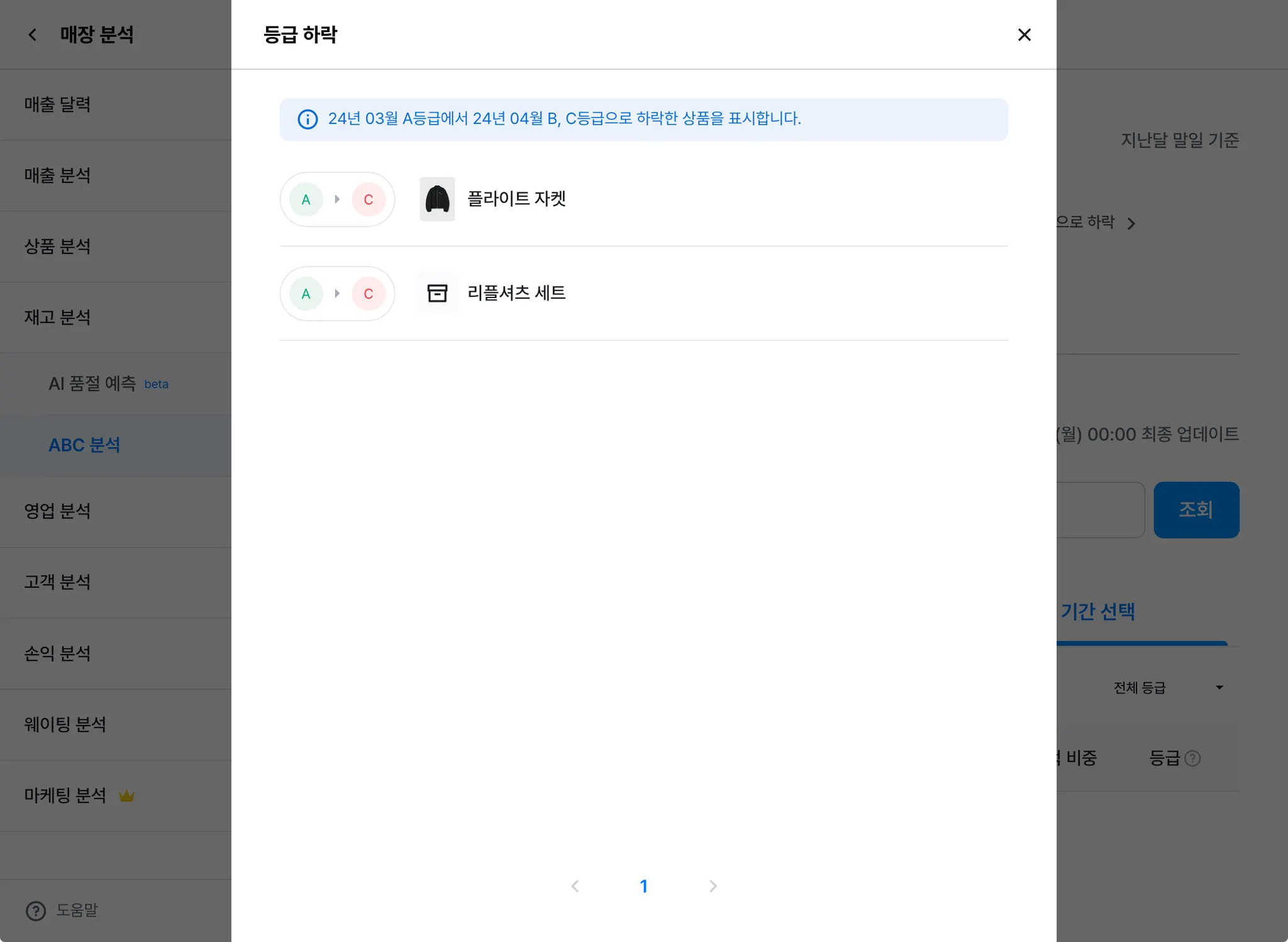Close the 등급 하락 dialog
This screenshot has width=1288, height=942.
coord(1024,35)
